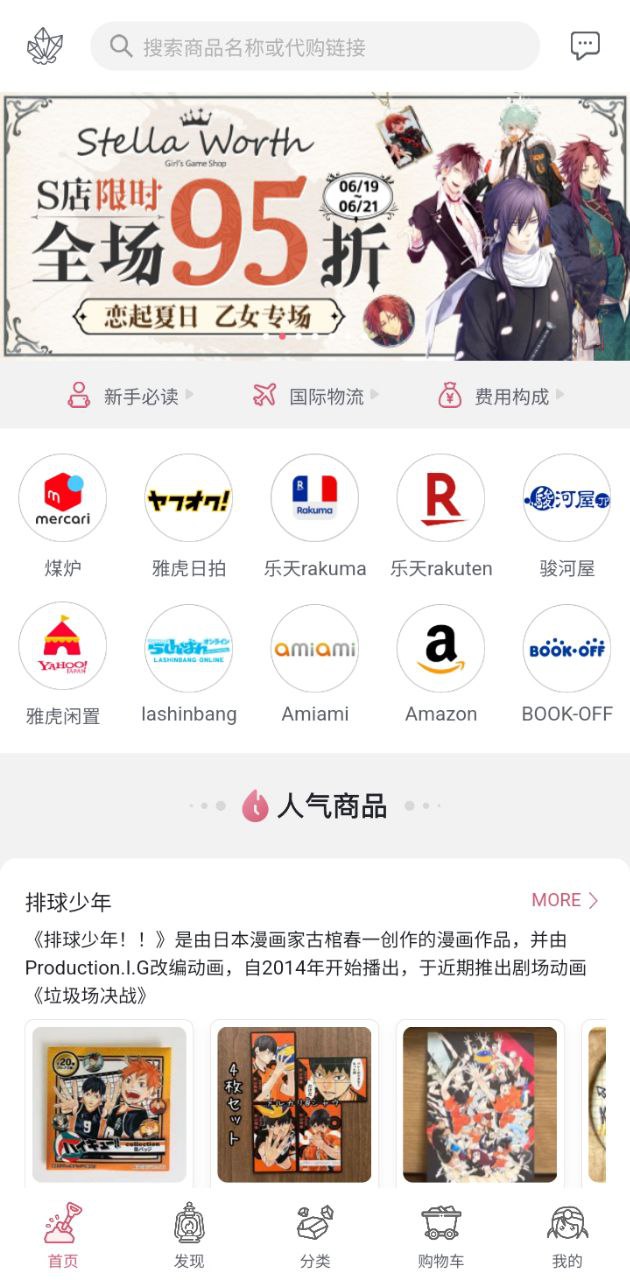The height and width of the screenshot is (1280, 630).
Task: Tap MORE for 排球少年 items
Action: tap(565, 900)
